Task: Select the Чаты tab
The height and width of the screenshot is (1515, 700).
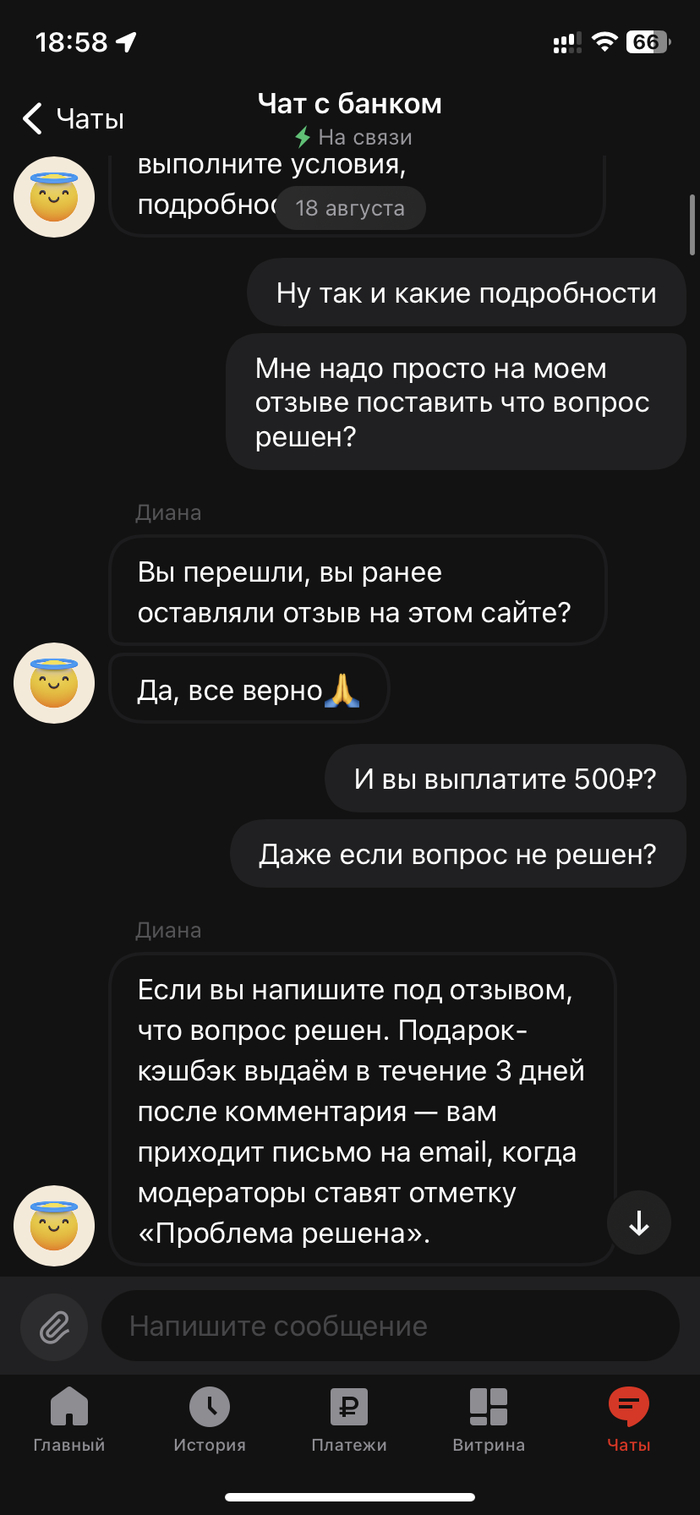Action: coord(629,1419)
